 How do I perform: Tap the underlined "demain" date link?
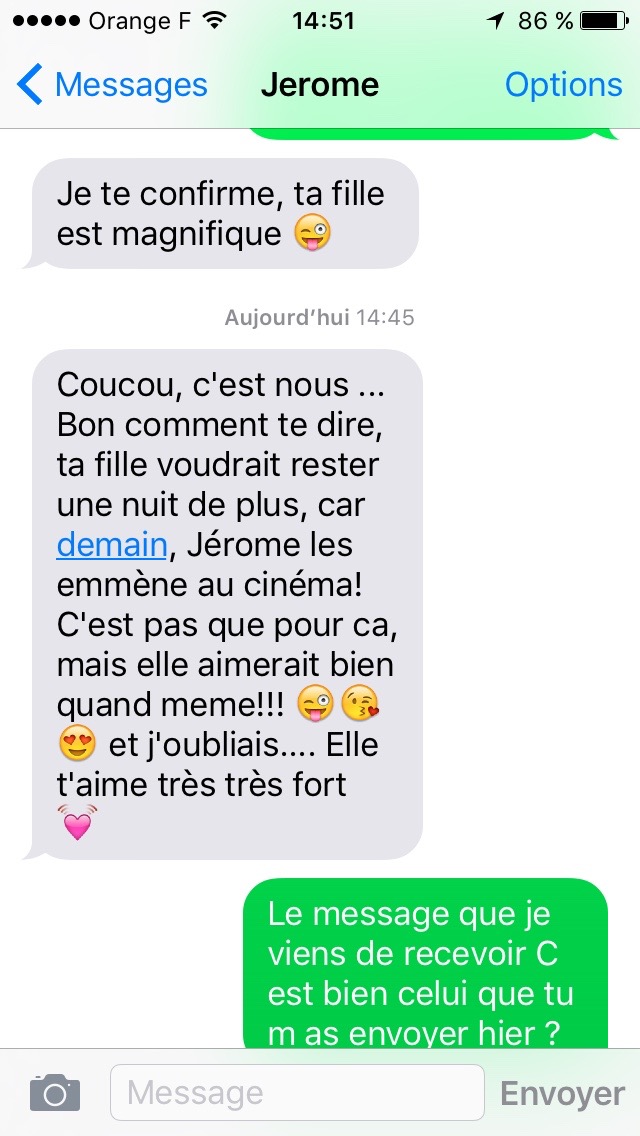pyautogui.click(x=111, y=545)
